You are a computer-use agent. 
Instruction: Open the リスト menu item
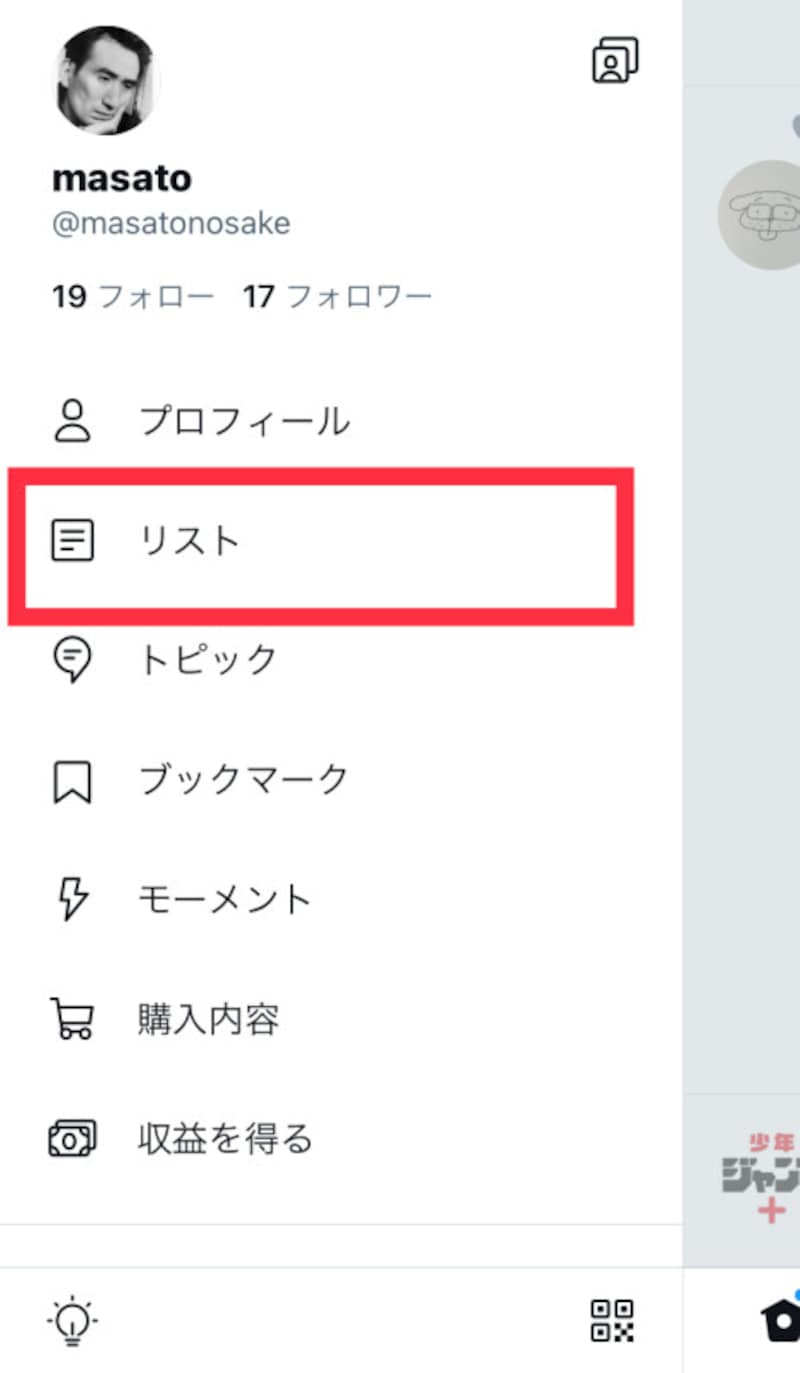tap(190, 541)
